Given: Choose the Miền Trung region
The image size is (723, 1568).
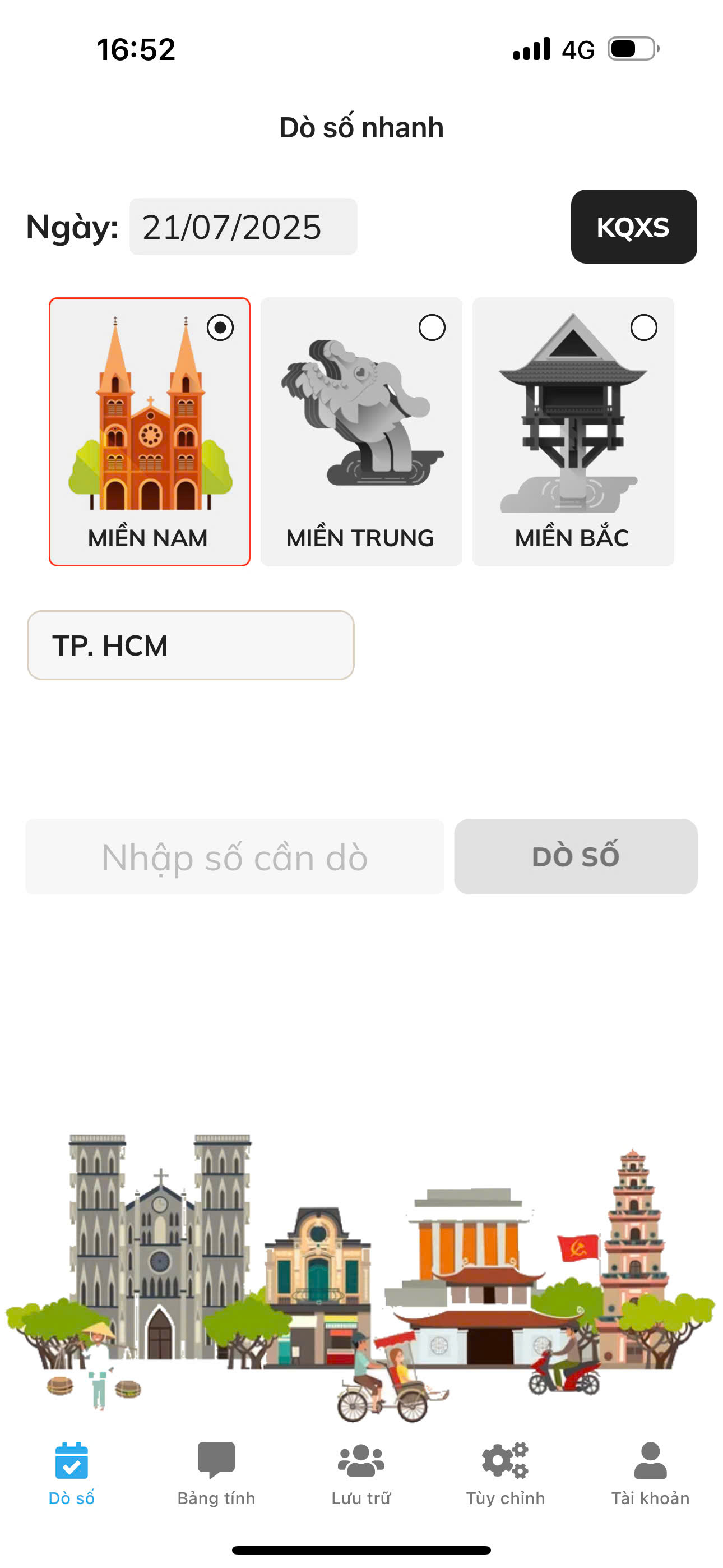Looking at the screenshot, I should pyautogui.click(x=361, y=431).
